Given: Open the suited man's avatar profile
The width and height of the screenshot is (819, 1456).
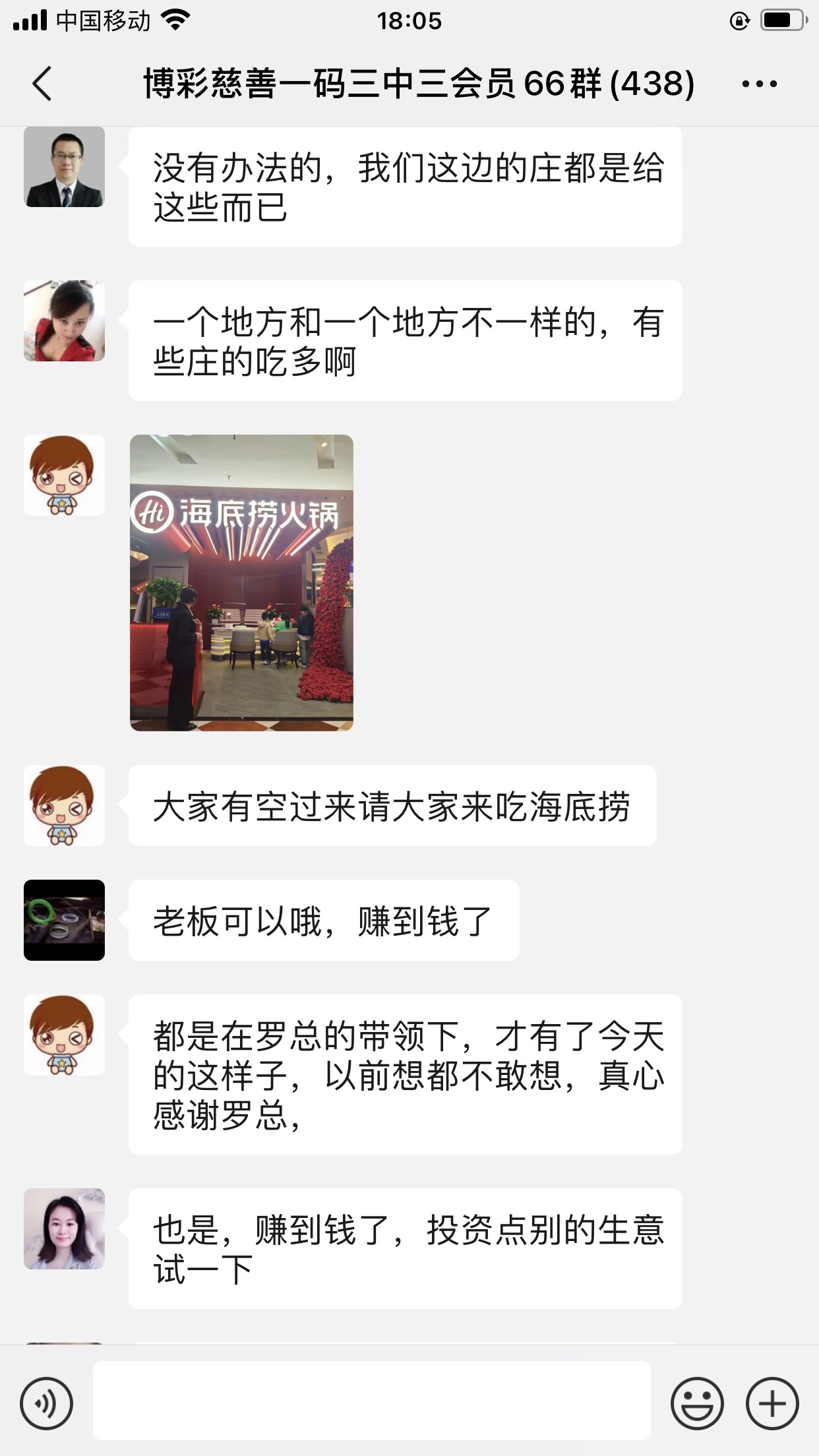Looking at the screenshot, I should pos(64,167).
